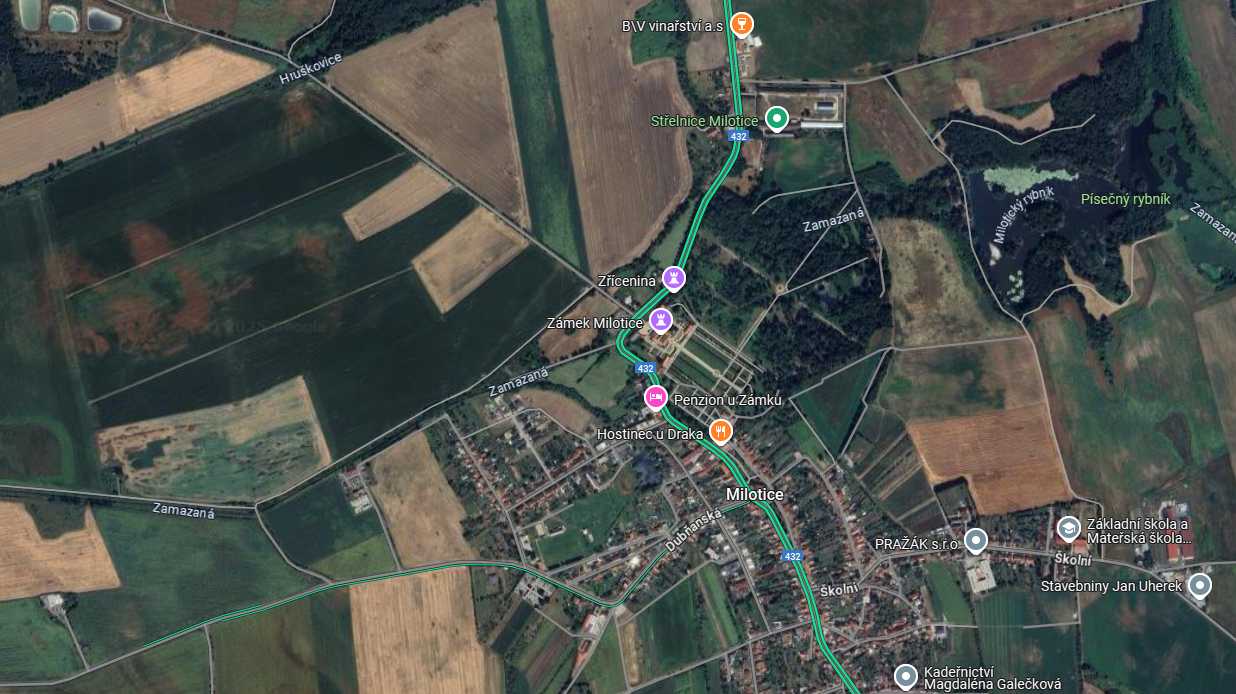Open the Kadeřnictví Magdaléna Galečková marker

click(906, 677)
